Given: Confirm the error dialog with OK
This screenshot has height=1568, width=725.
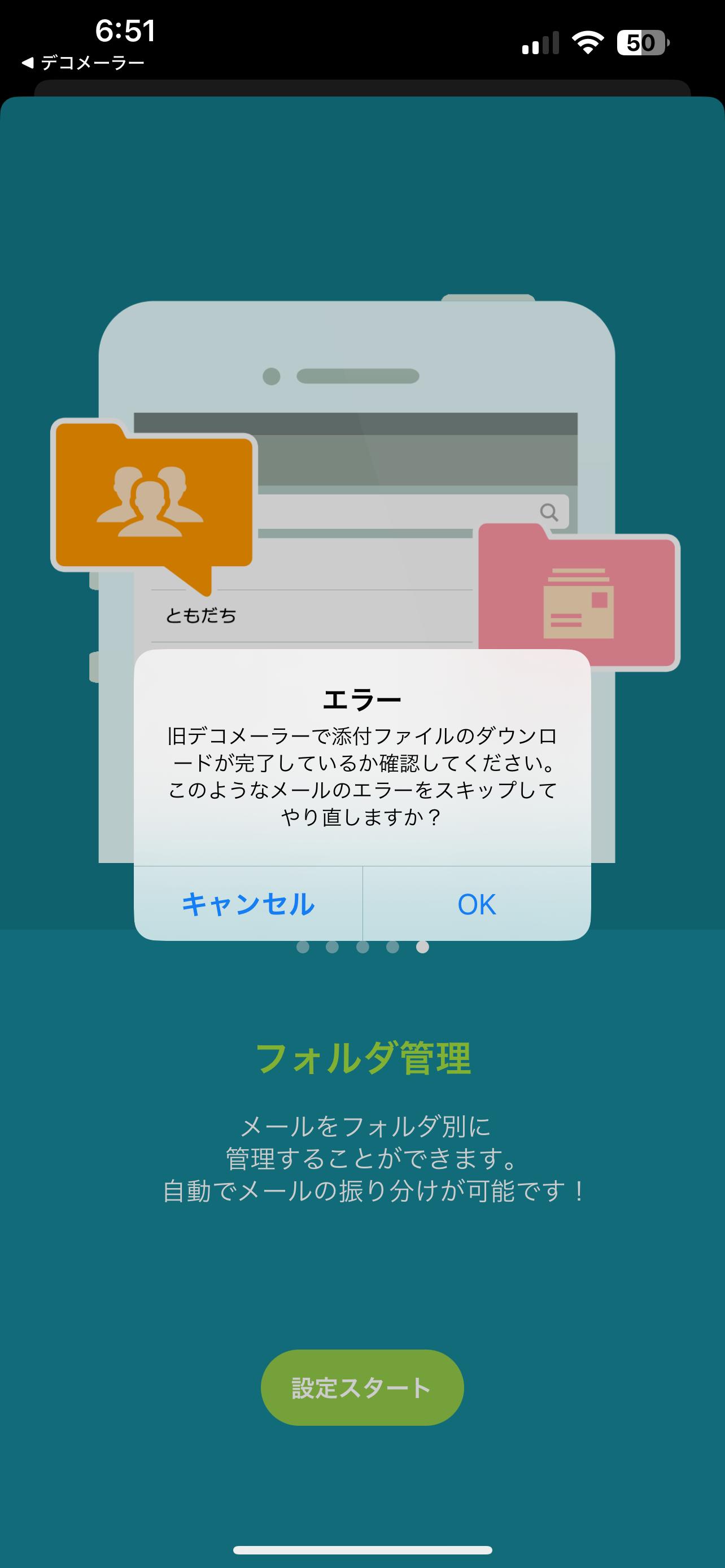Looking at the screenshot, I should [477, 904].
